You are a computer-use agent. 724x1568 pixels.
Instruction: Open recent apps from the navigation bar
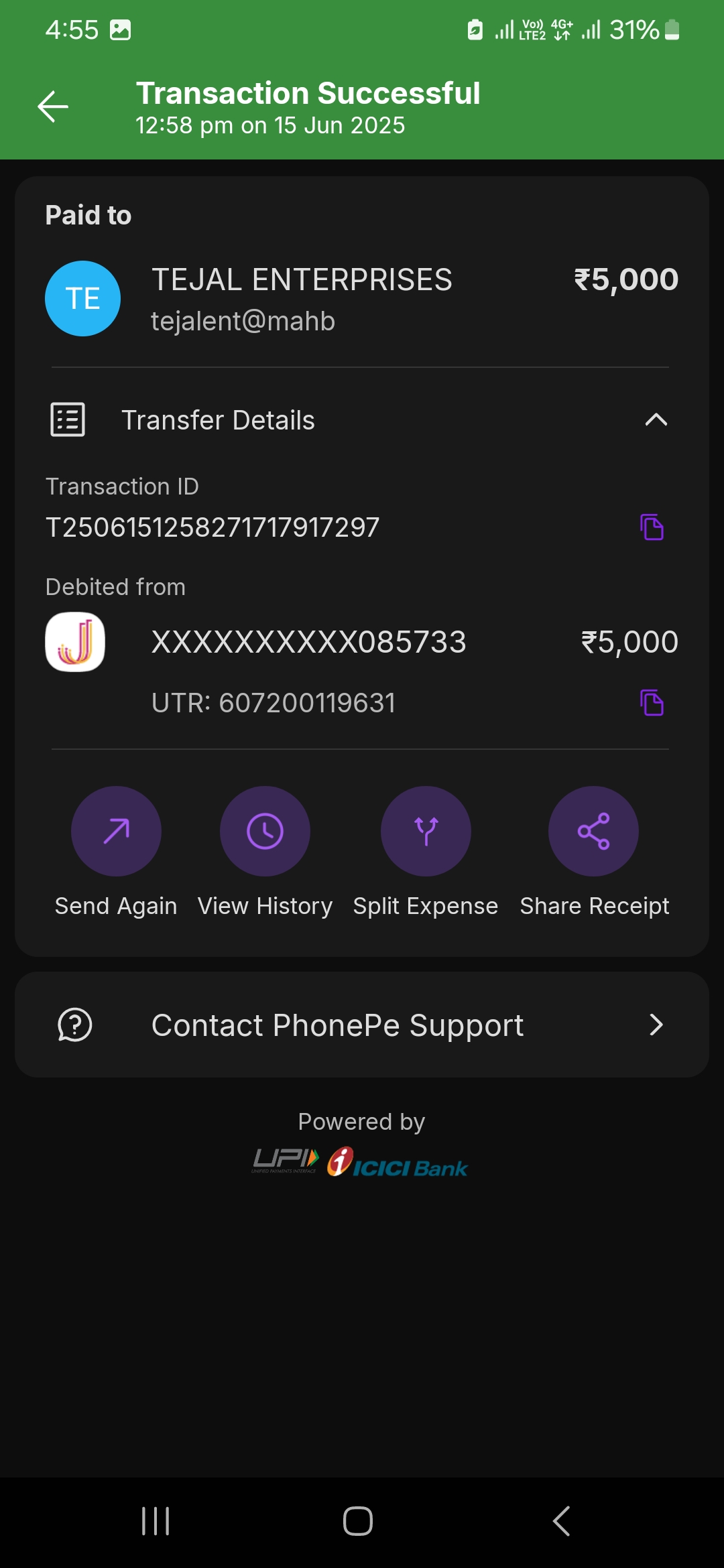coord(156,1521)
